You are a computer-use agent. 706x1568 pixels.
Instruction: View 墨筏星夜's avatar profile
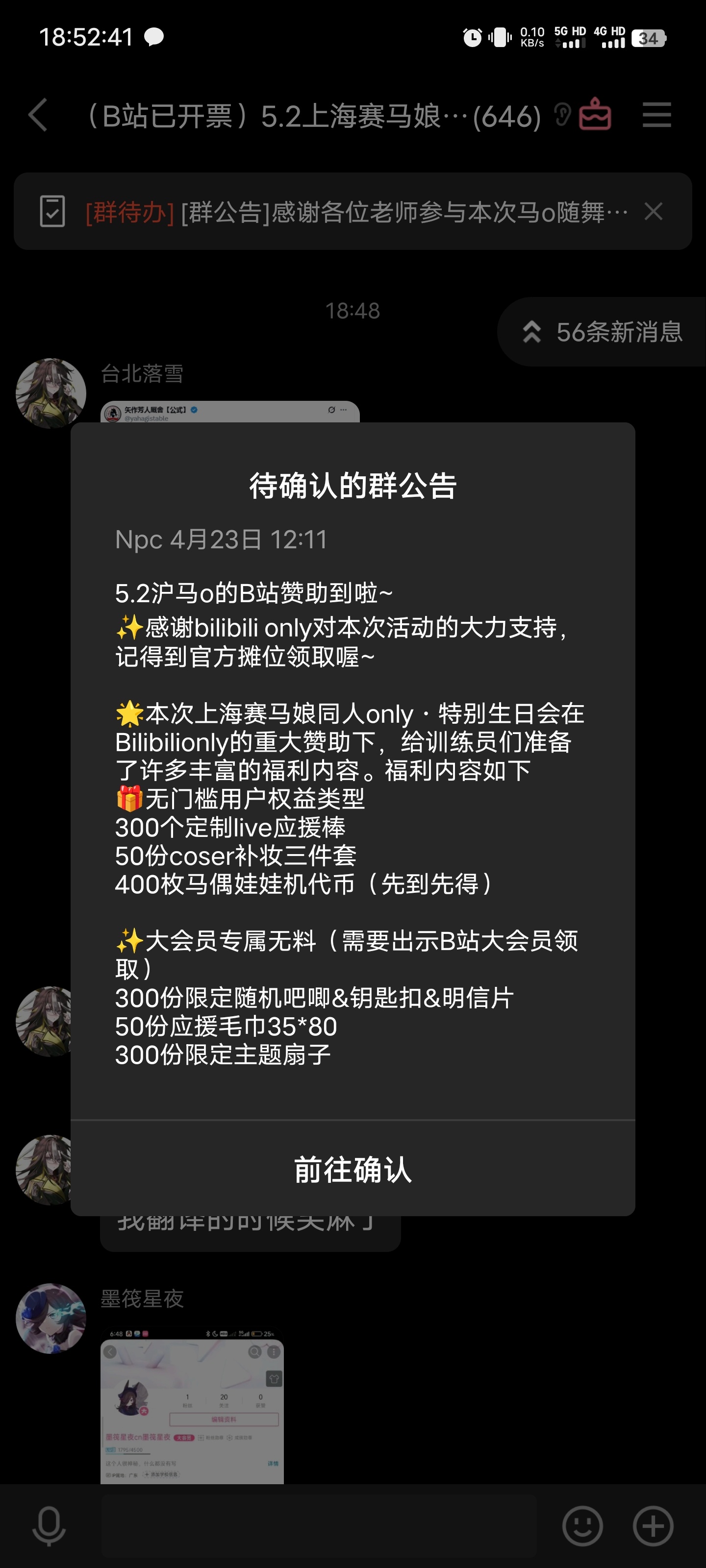tap(50, 1319)
